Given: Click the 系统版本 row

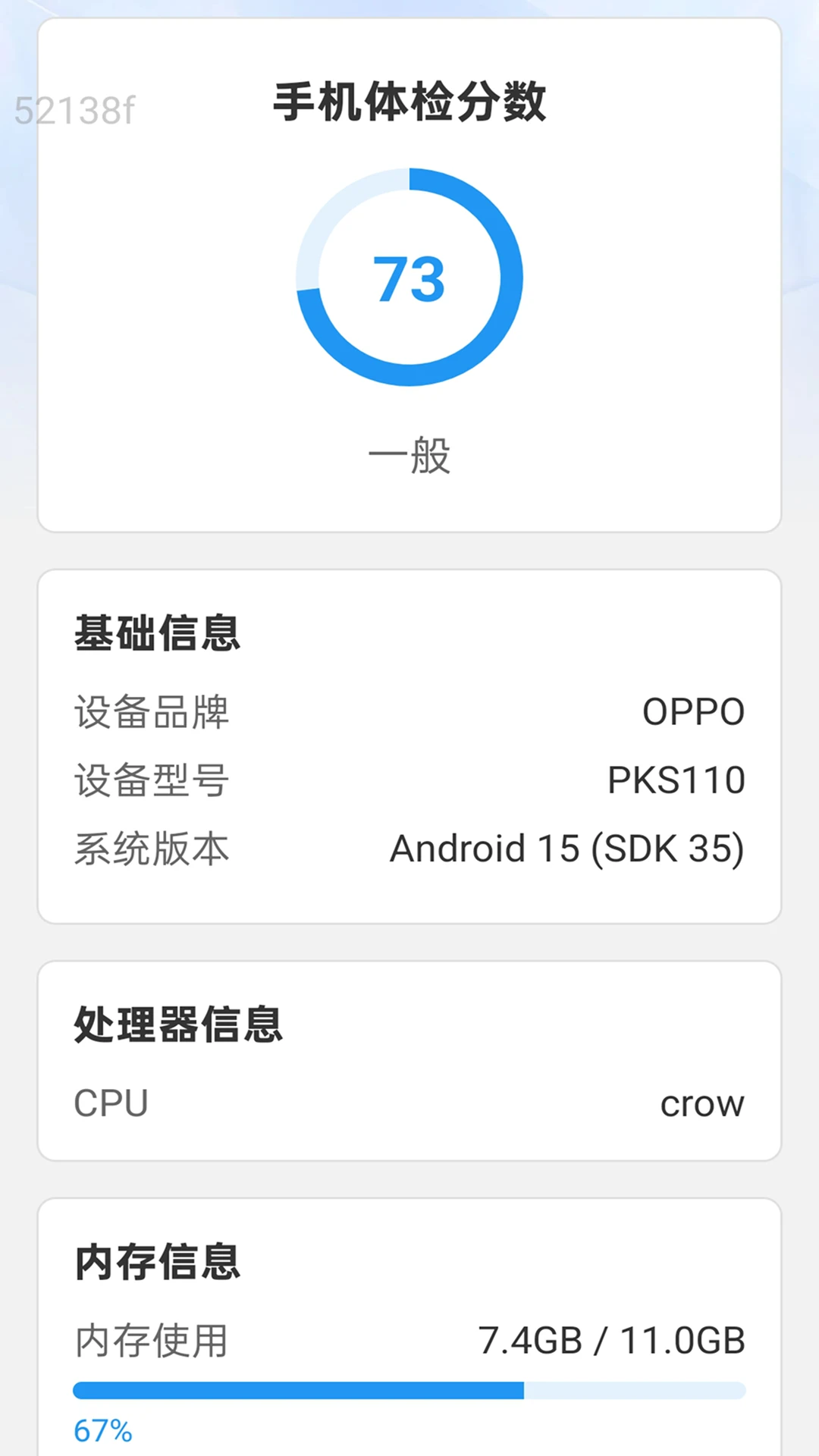Looking at the screenshot, I should pyautogui.click(x=409, y=849).
